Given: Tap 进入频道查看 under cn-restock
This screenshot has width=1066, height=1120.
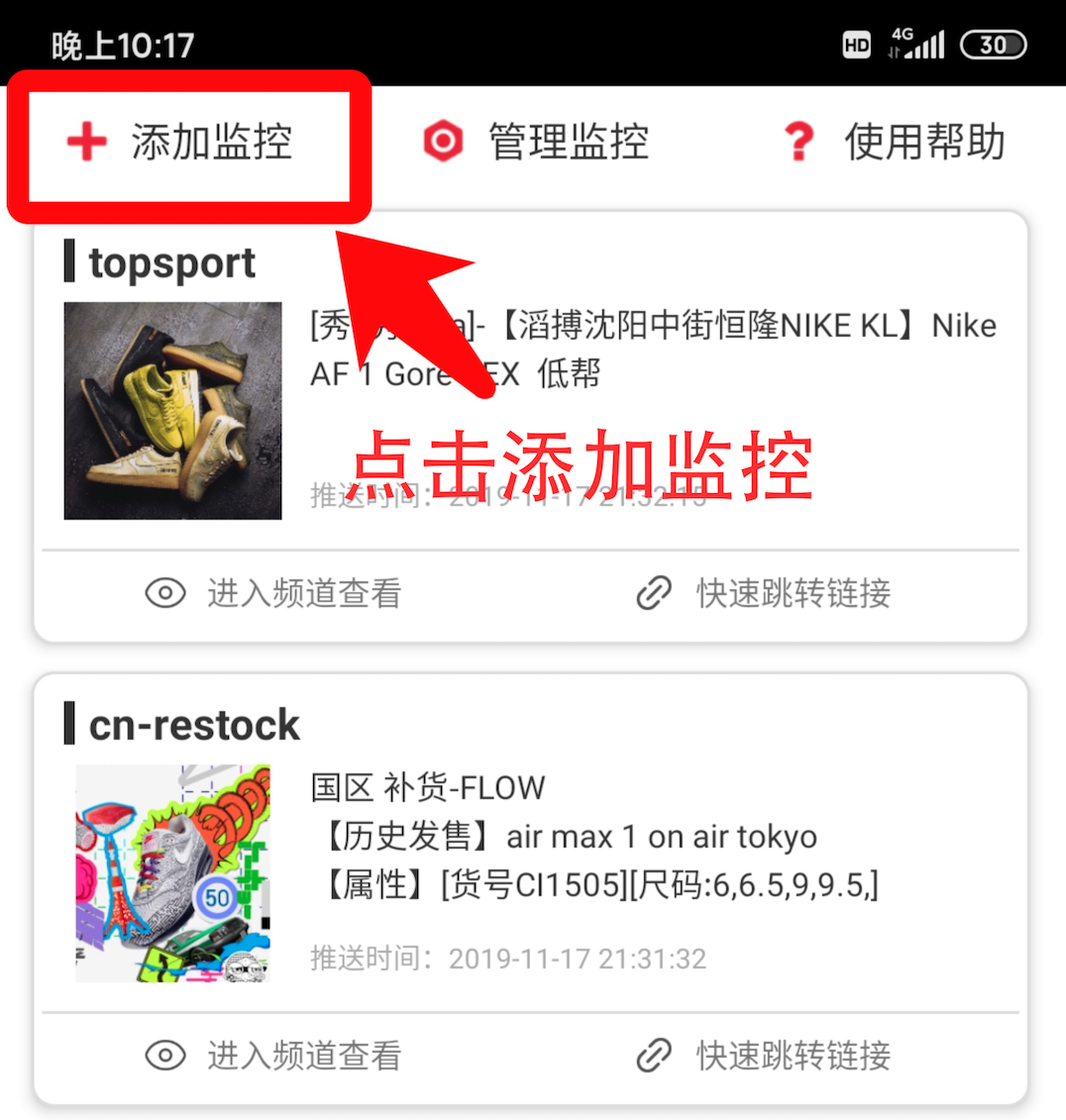Looking at the screenshot, I should (x=273, y=1056).
